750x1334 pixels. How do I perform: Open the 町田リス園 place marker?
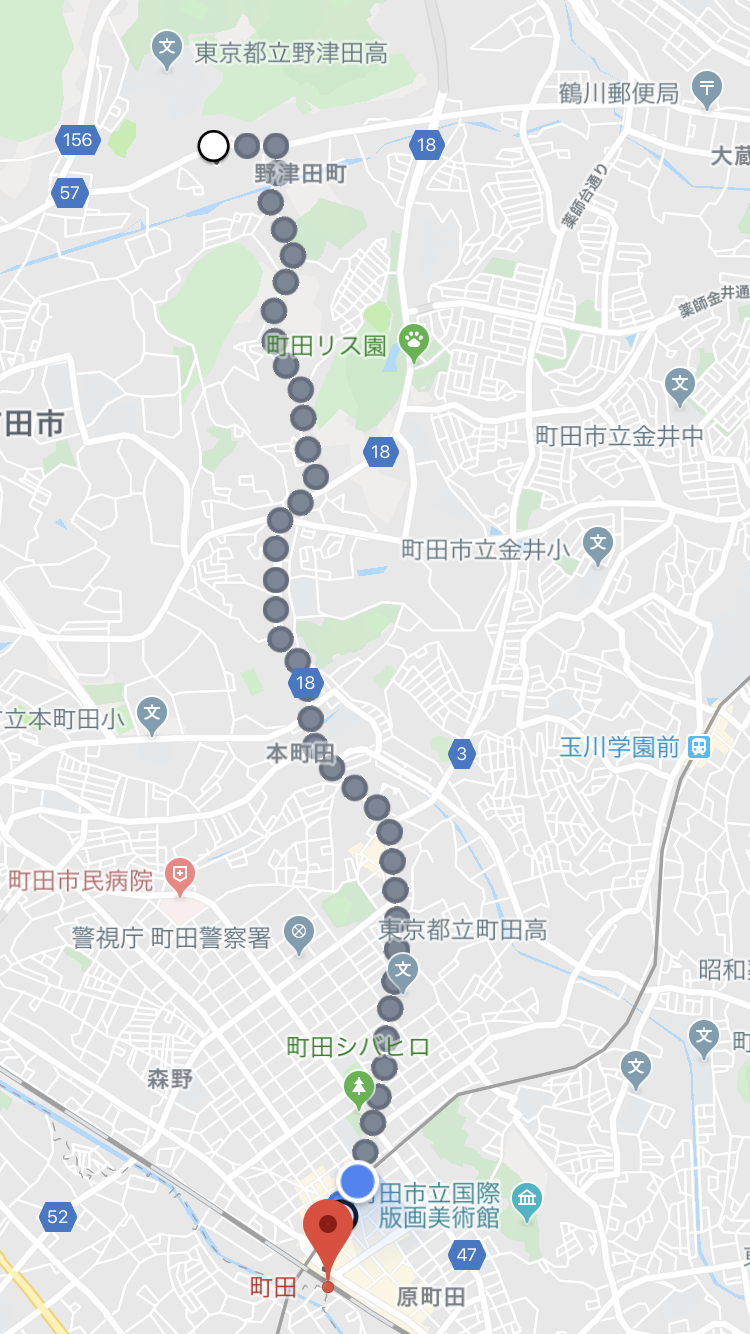coord(414,342)
